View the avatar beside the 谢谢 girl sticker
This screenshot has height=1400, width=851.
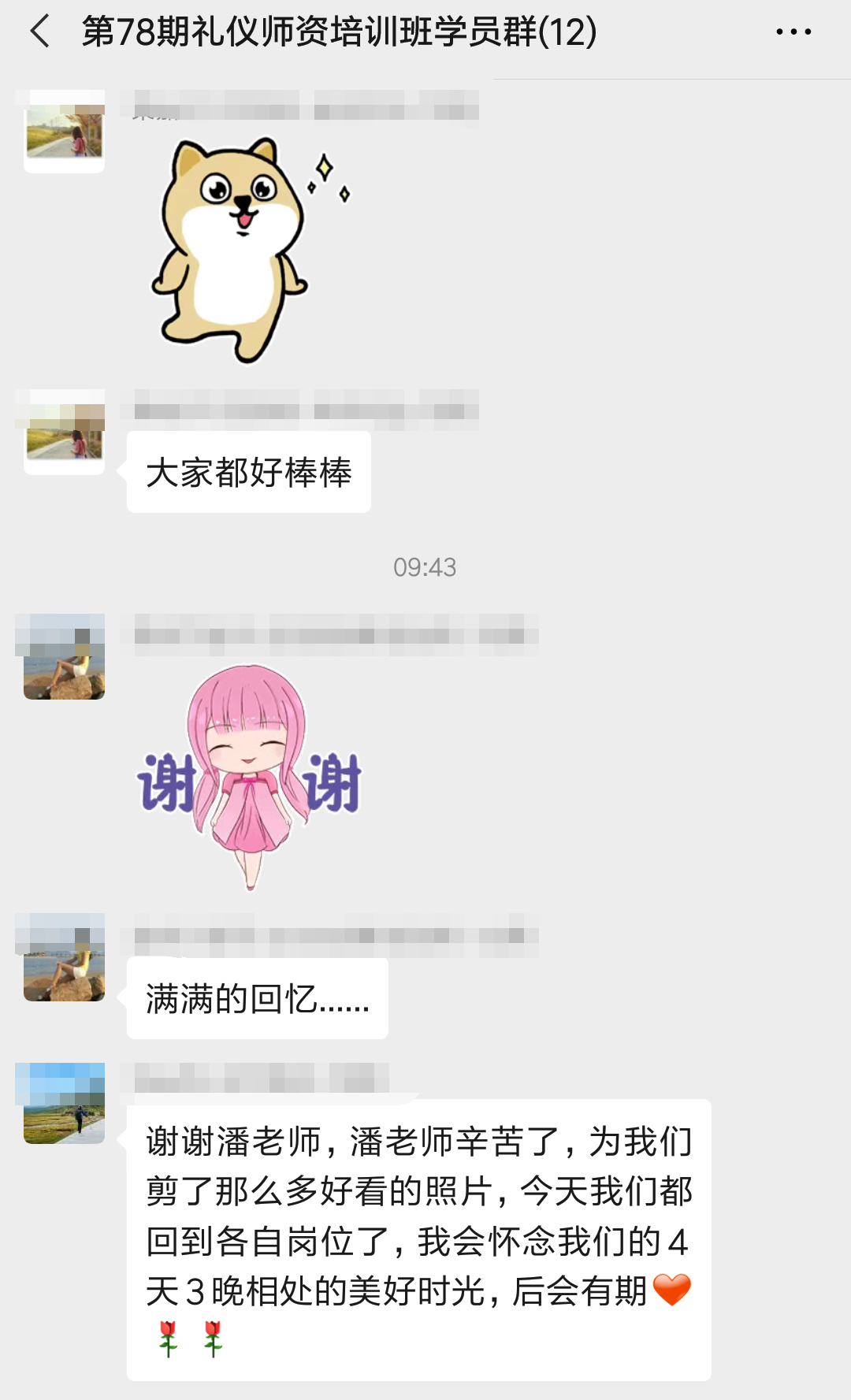(x=64, y=657)
